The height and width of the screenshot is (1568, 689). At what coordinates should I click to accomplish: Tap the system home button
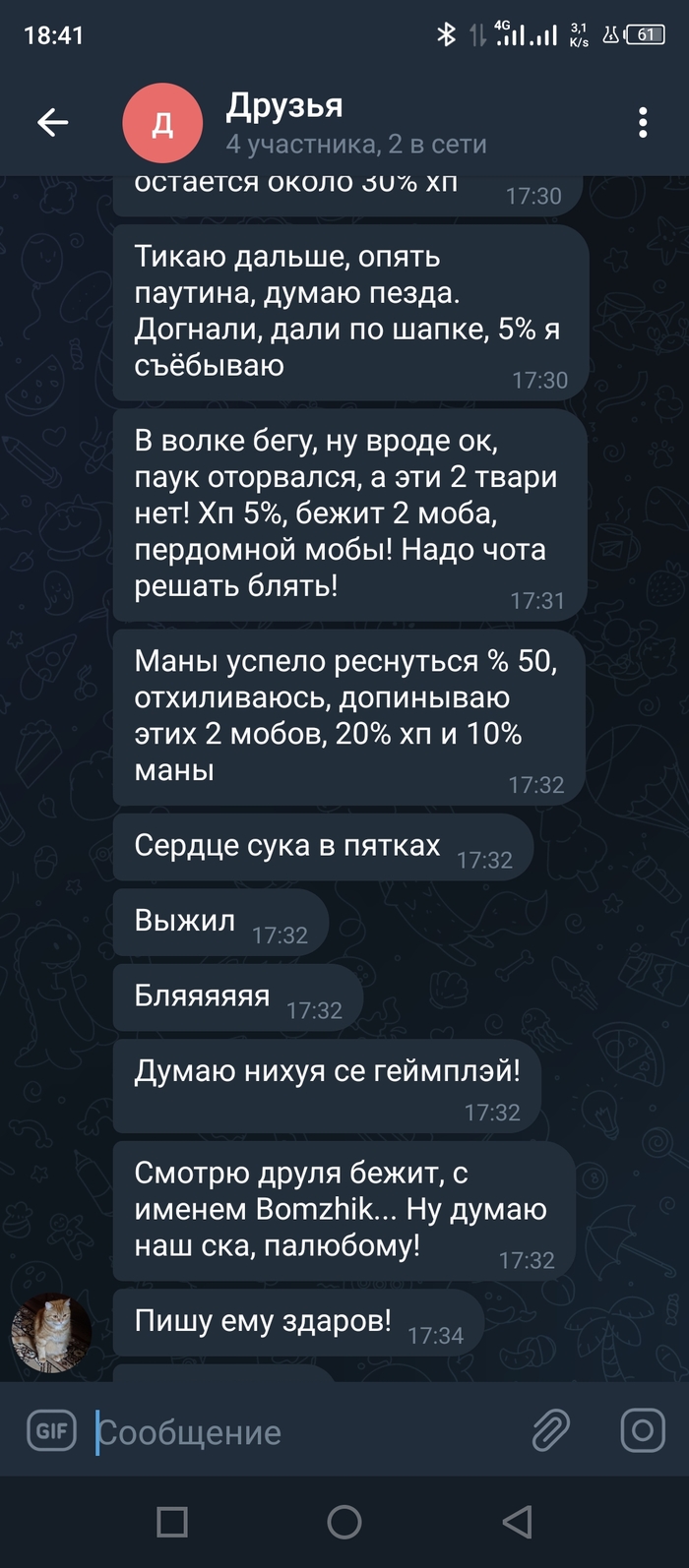(344, 1522)
